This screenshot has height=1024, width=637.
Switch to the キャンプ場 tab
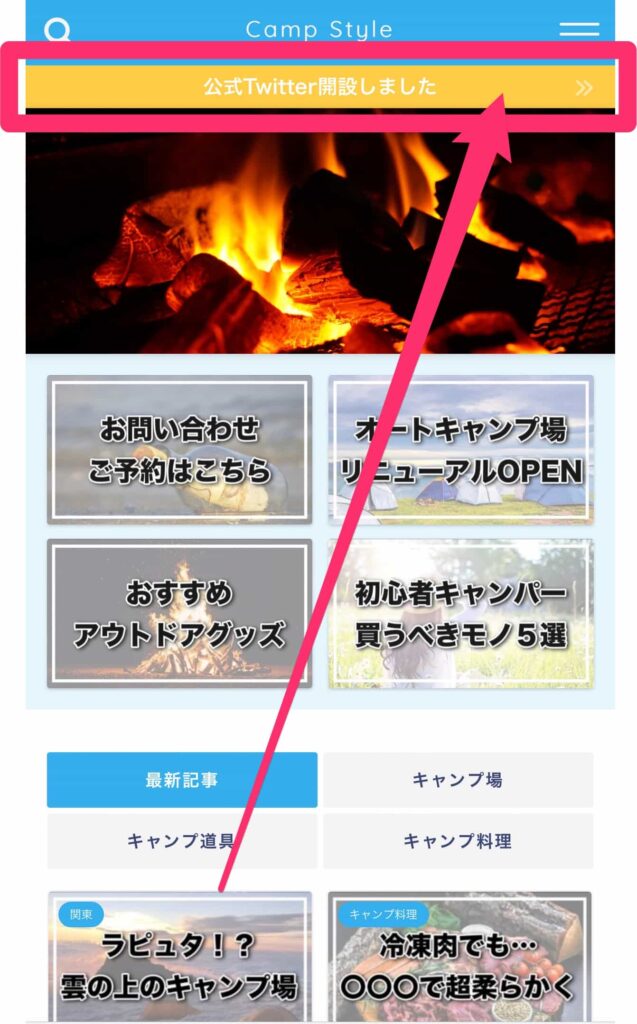[x=457, y=780]
